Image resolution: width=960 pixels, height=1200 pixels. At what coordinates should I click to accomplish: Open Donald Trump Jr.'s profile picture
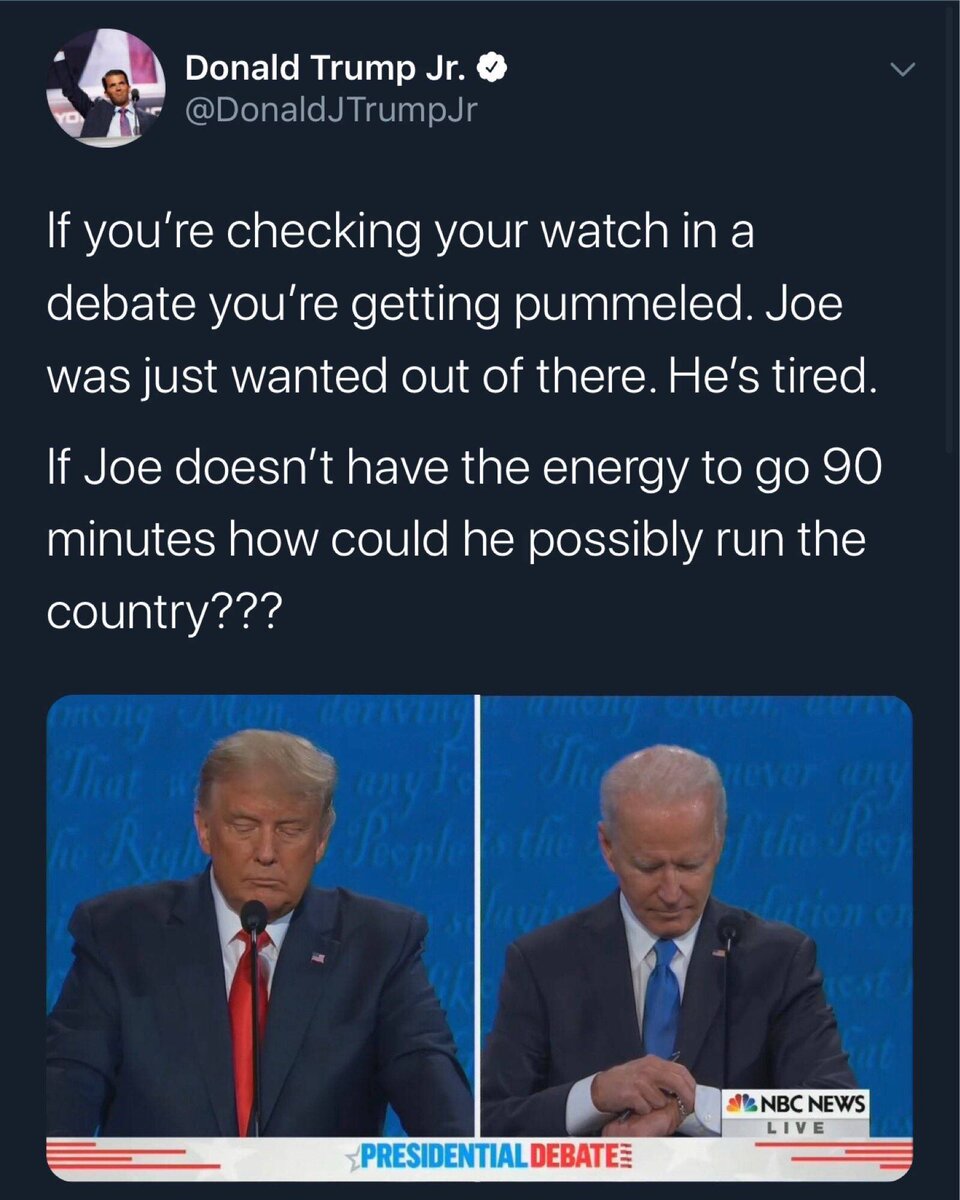[x=105, y=89]
